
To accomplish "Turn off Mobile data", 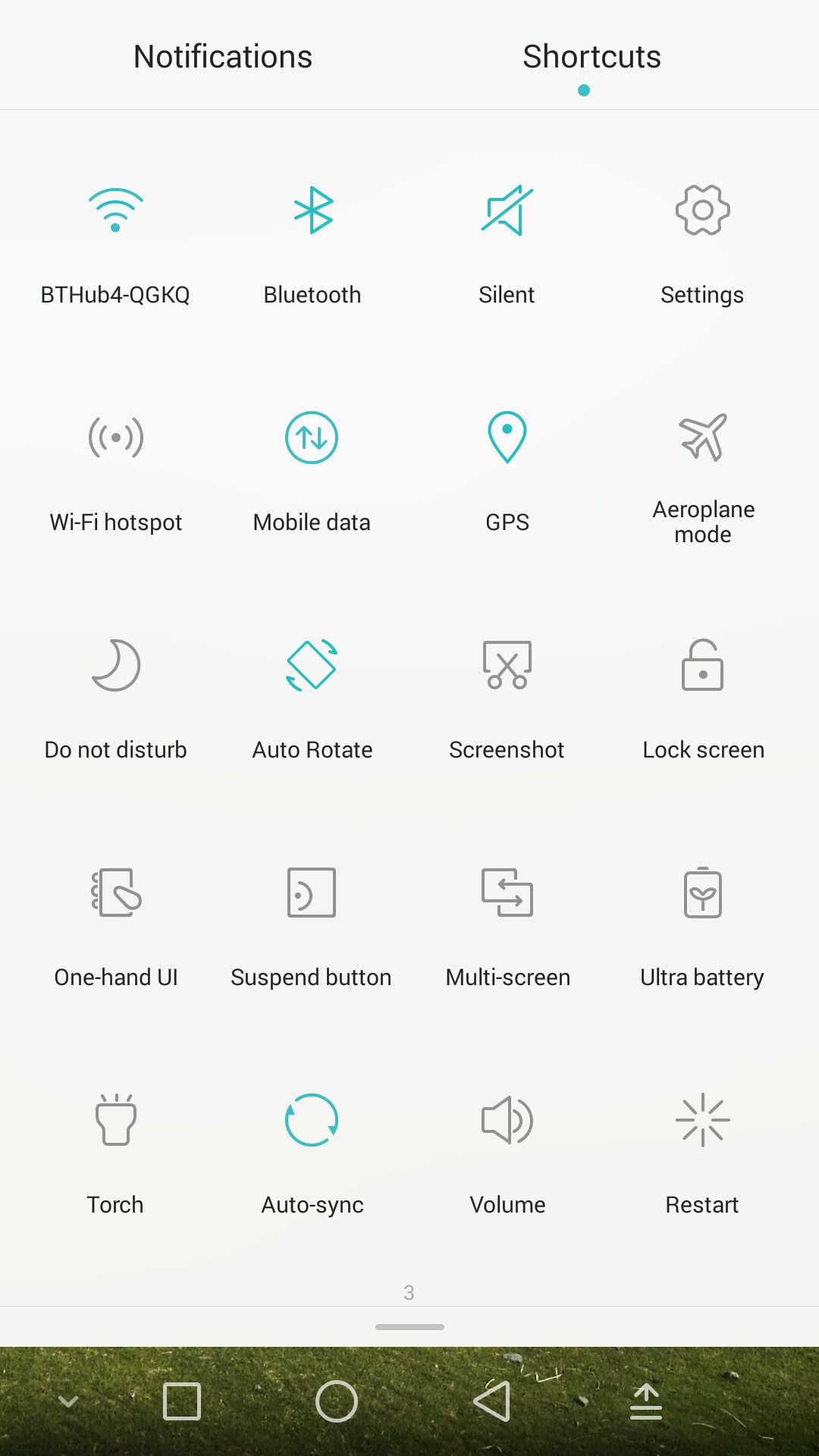I will point(312,438).
